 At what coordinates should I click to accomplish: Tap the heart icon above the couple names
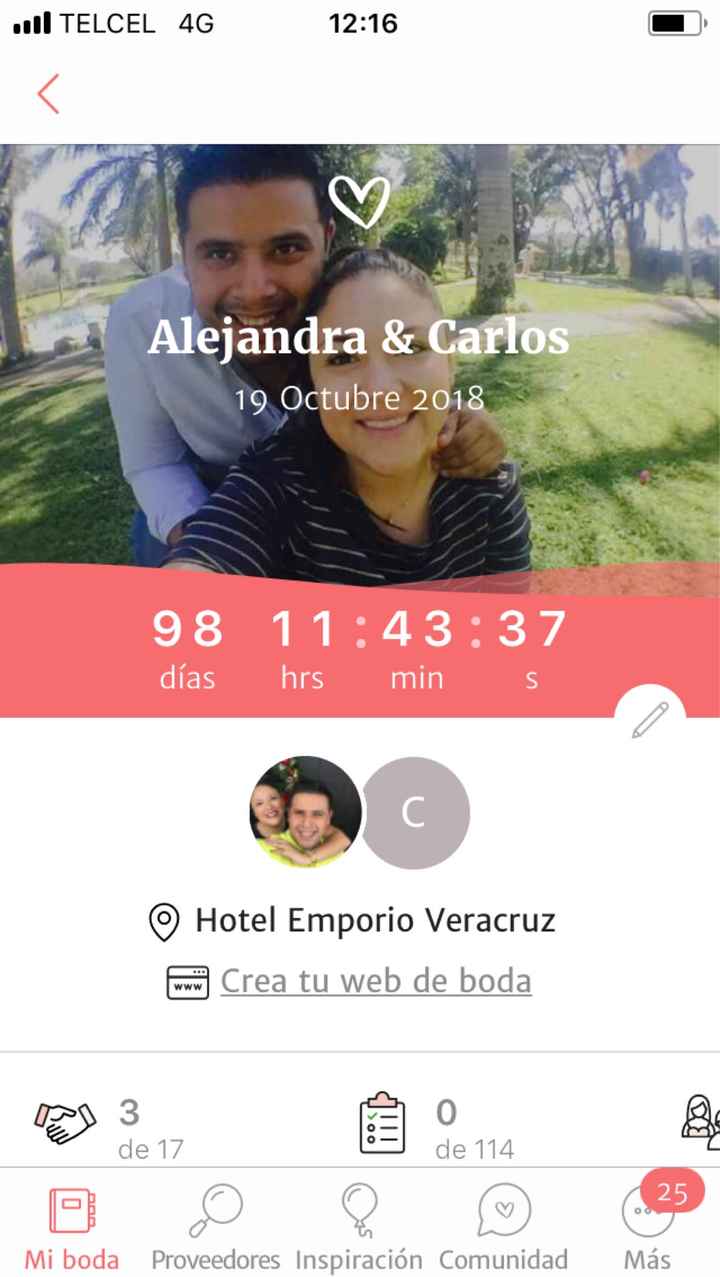pos(360,199)
